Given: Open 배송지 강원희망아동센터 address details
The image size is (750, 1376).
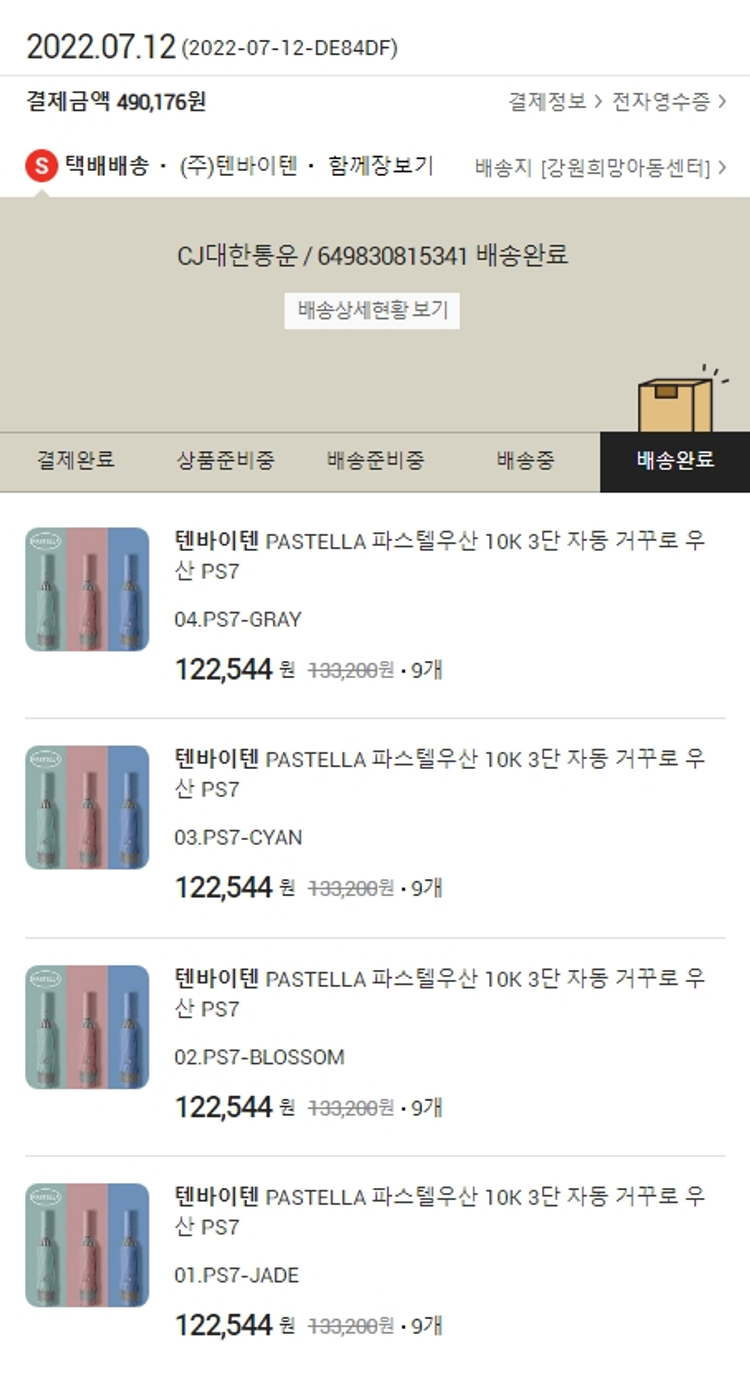Looking at the screenshot, I should click(x=600, y=167).
